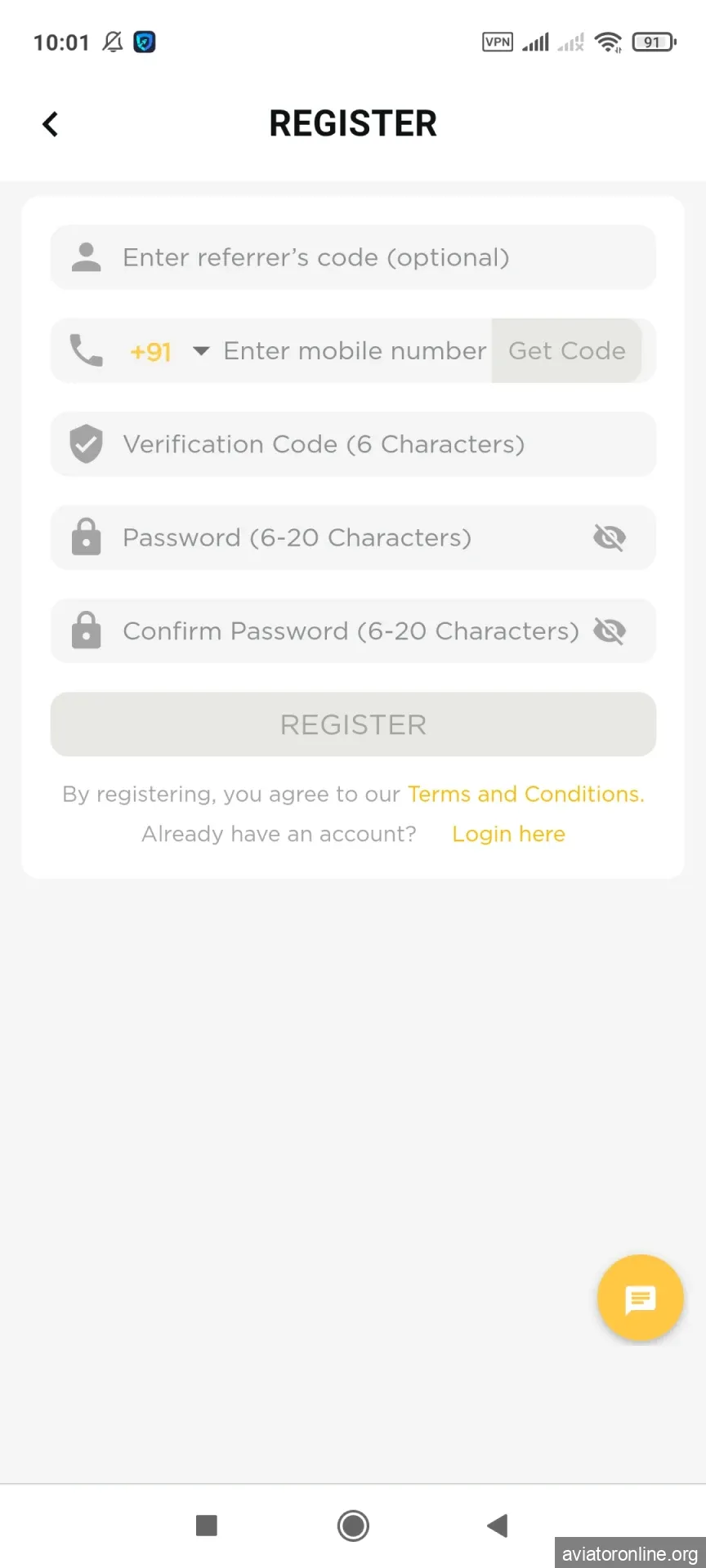
Task: Click the back arrow beside REGISTER title
Action: click(x=49, y=123)
